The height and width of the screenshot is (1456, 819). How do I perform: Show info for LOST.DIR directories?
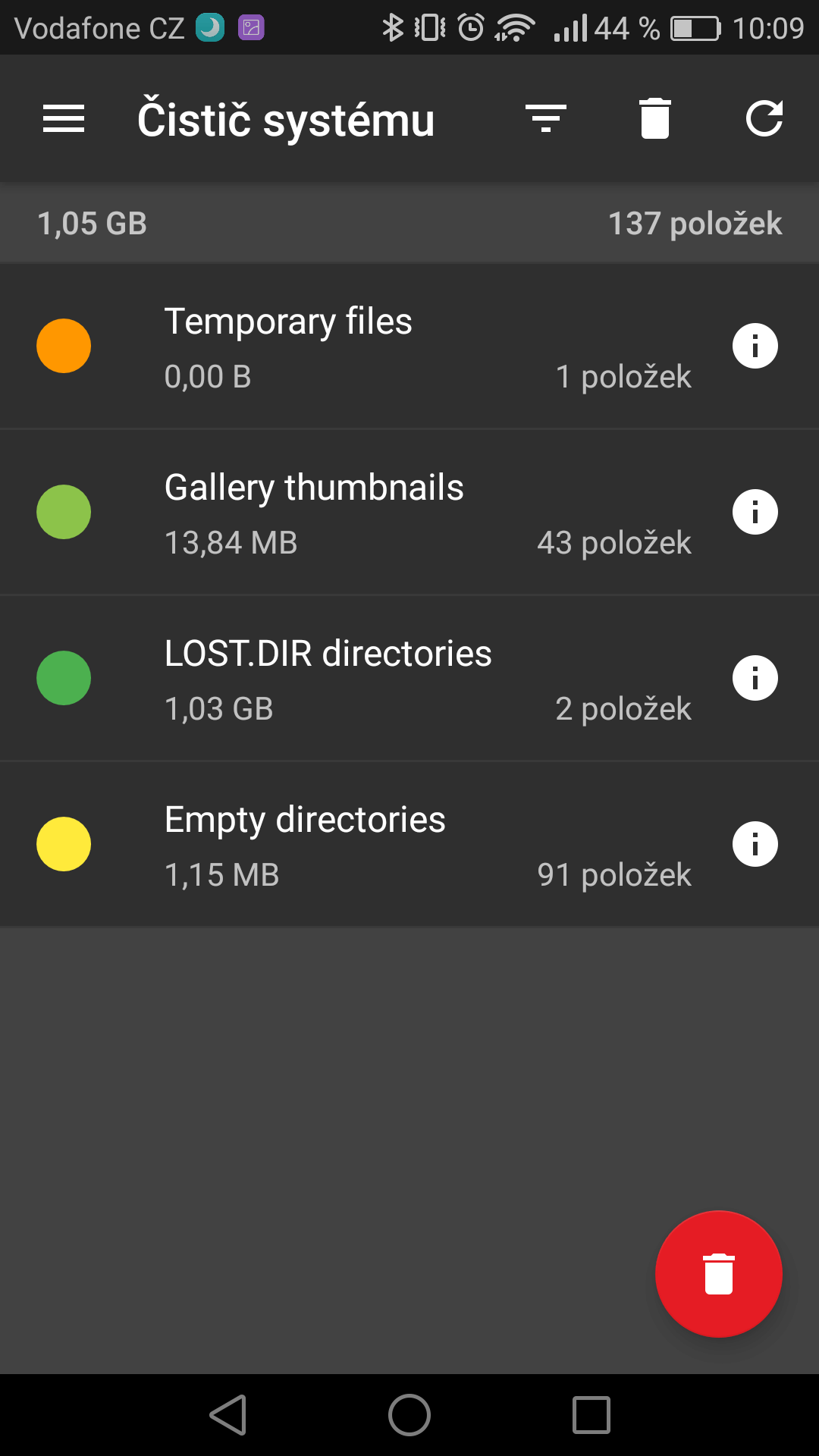[x=755, y=678]
